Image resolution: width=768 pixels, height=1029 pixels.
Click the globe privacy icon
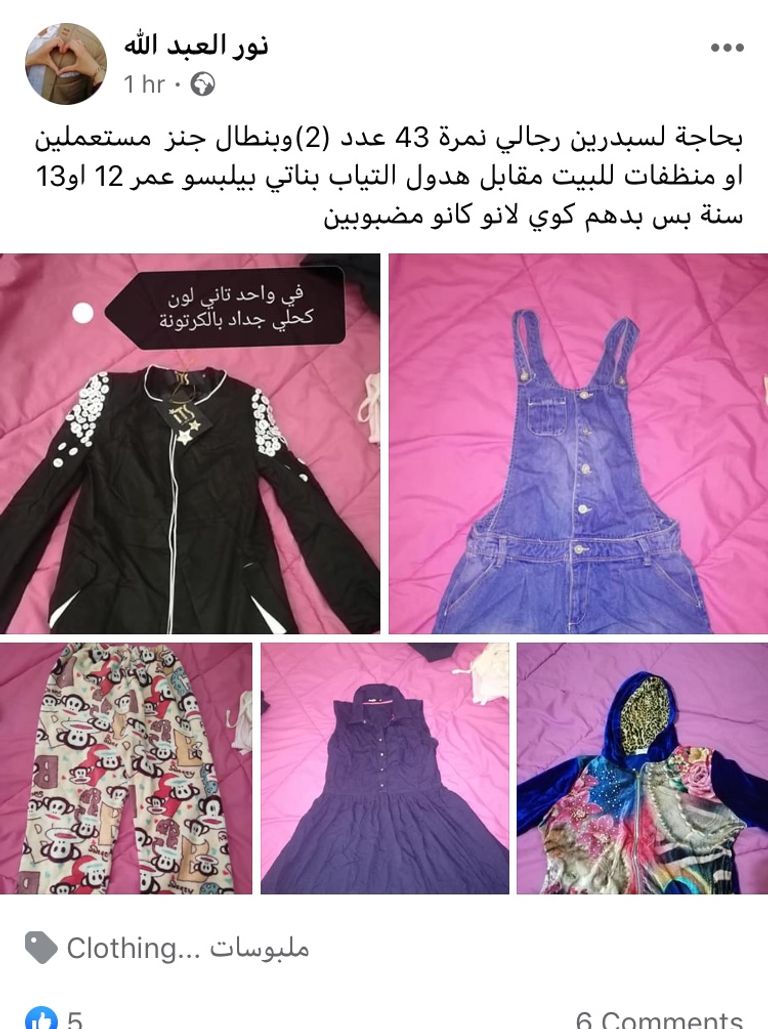click(202, 87)
